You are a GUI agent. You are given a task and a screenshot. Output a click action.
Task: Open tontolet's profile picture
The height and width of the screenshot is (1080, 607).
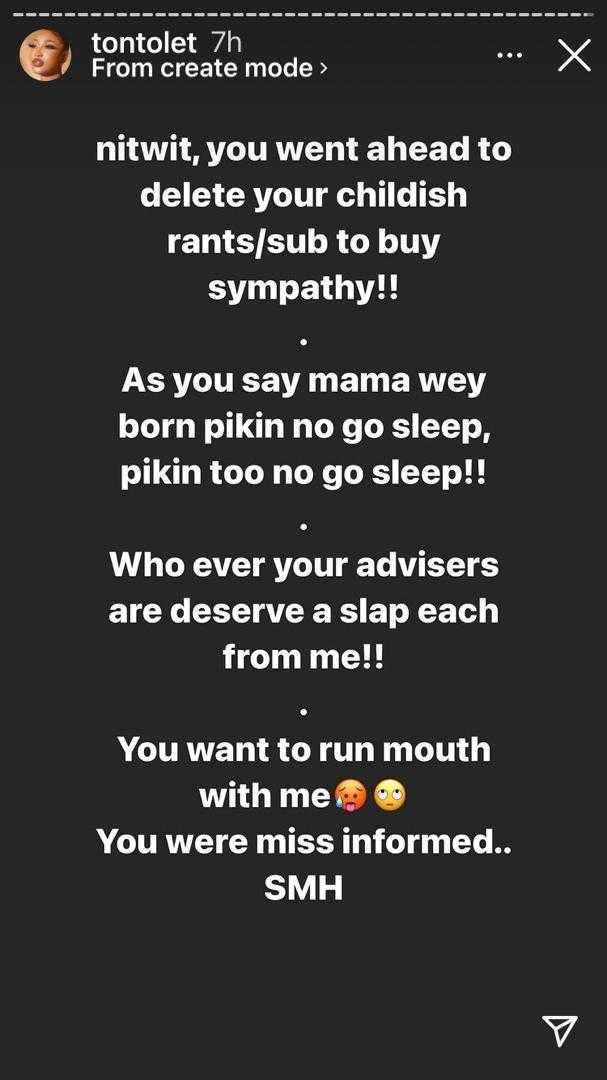46,55
